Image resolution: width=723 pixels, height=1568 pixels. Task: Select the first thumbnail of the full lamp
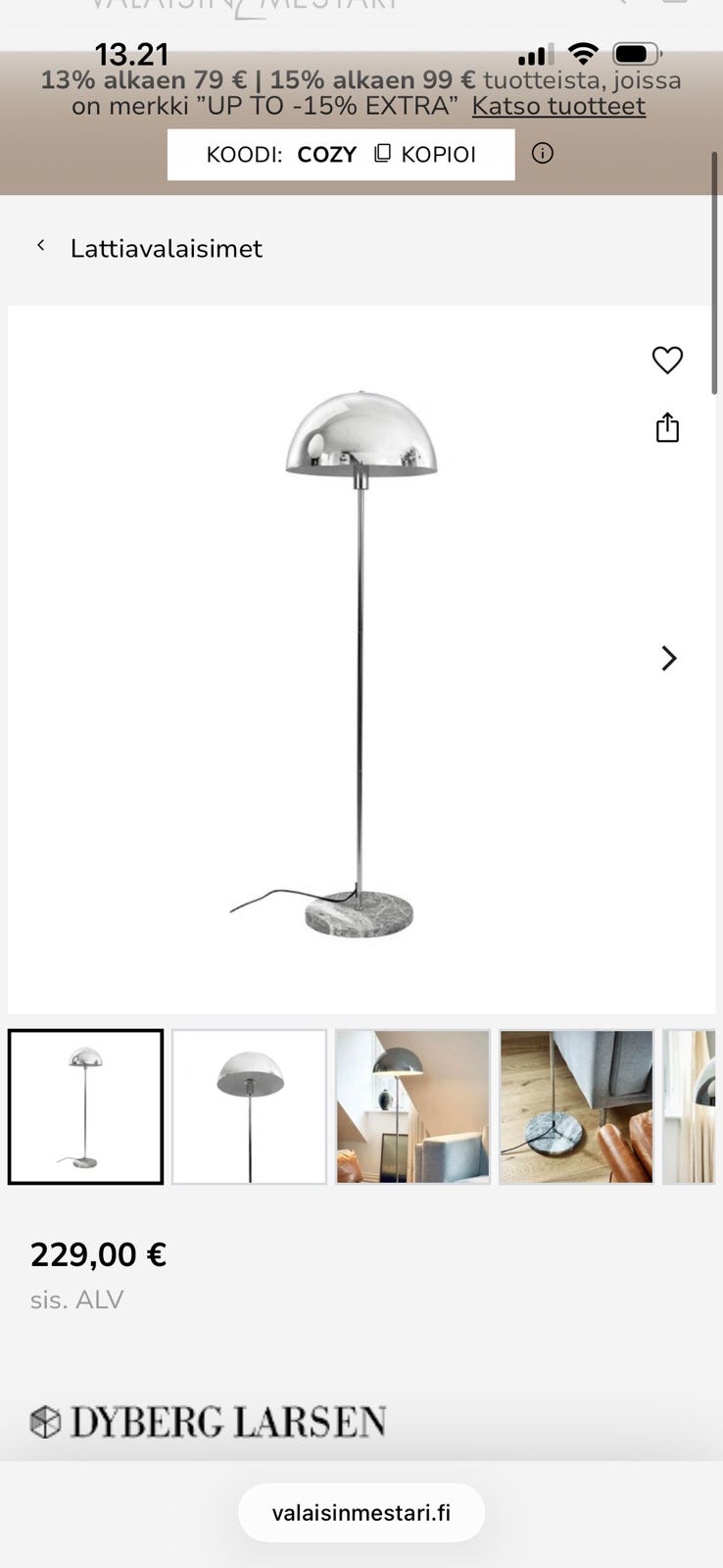[86, 1106]
